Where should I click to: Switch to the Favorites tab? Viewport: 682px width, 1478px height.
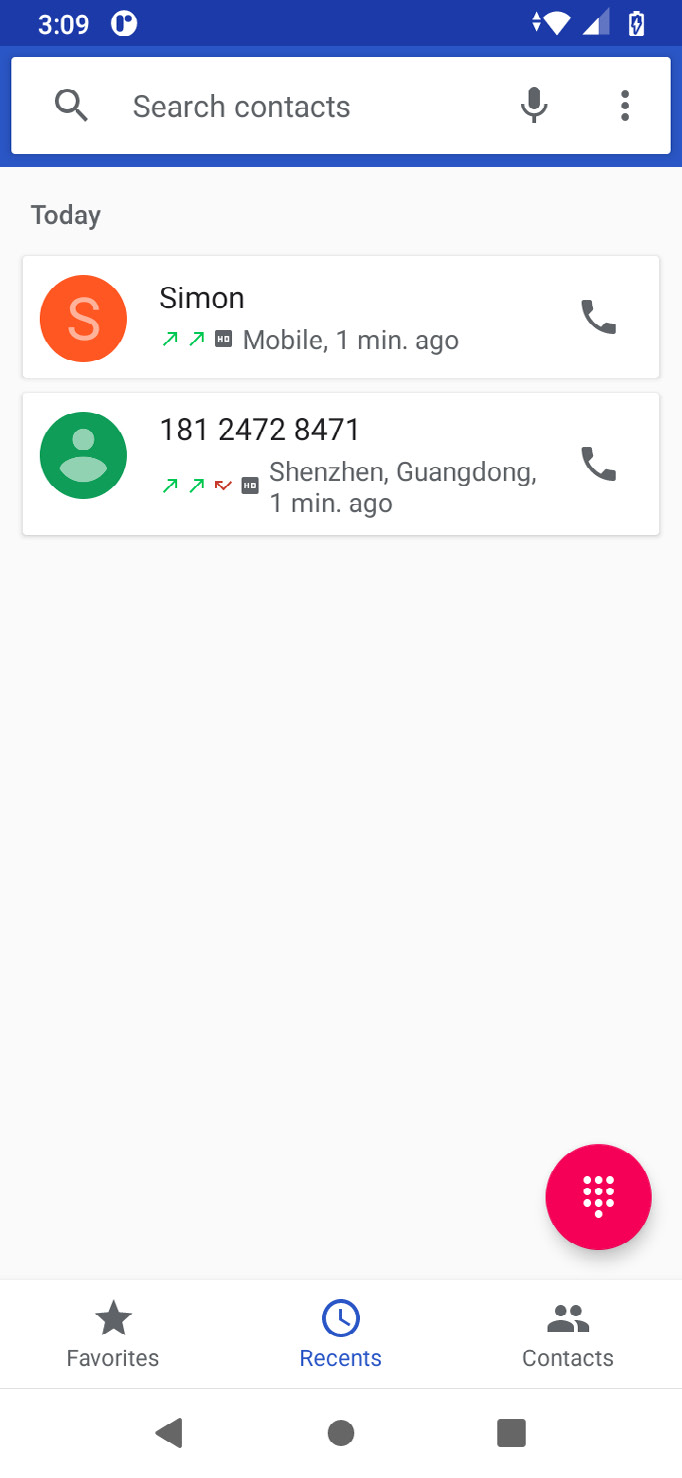click(113, 1334)
